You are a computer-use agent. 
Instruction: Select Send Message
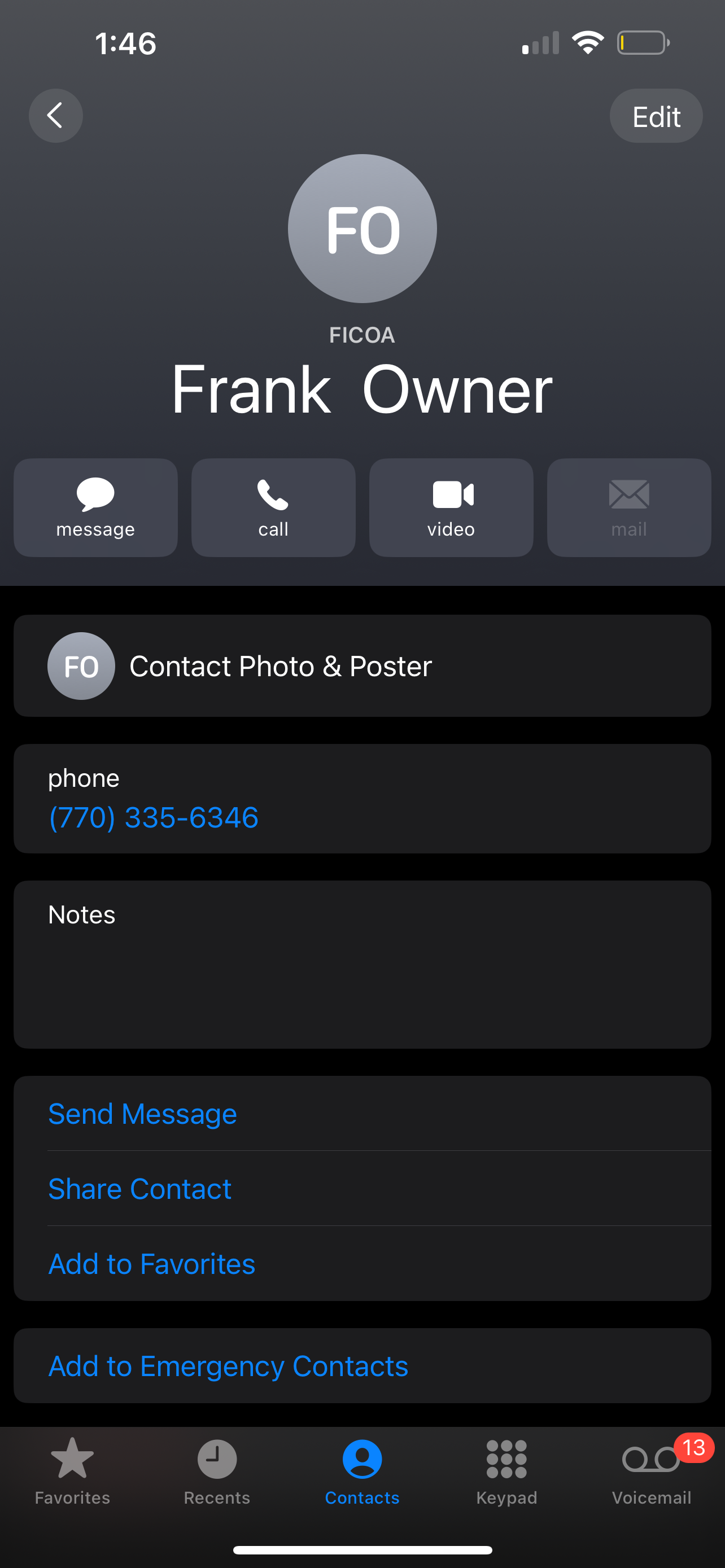click(x=142, y=1114)
